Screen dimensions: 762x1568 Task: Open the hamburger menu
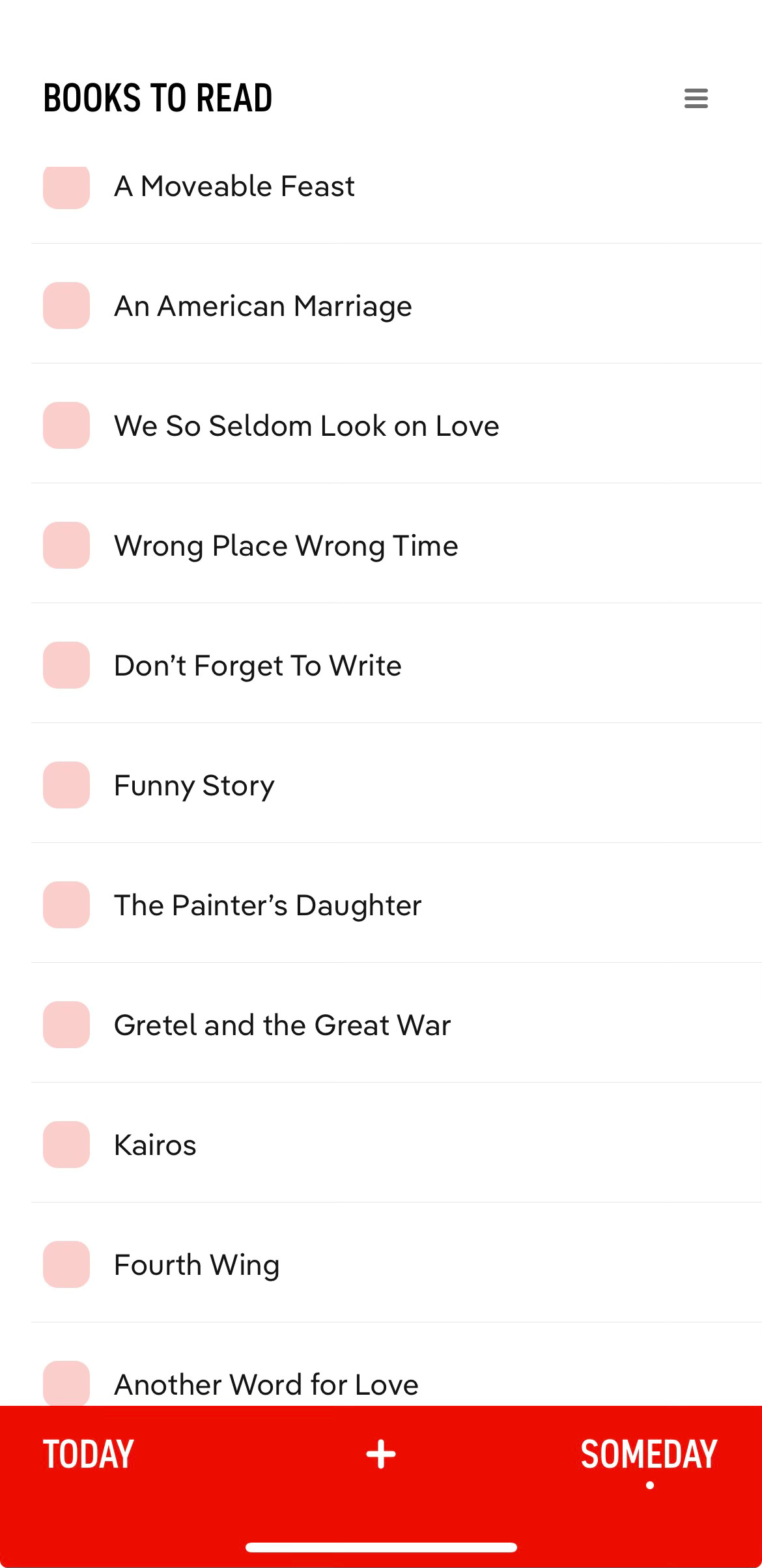tap(696, 98)
